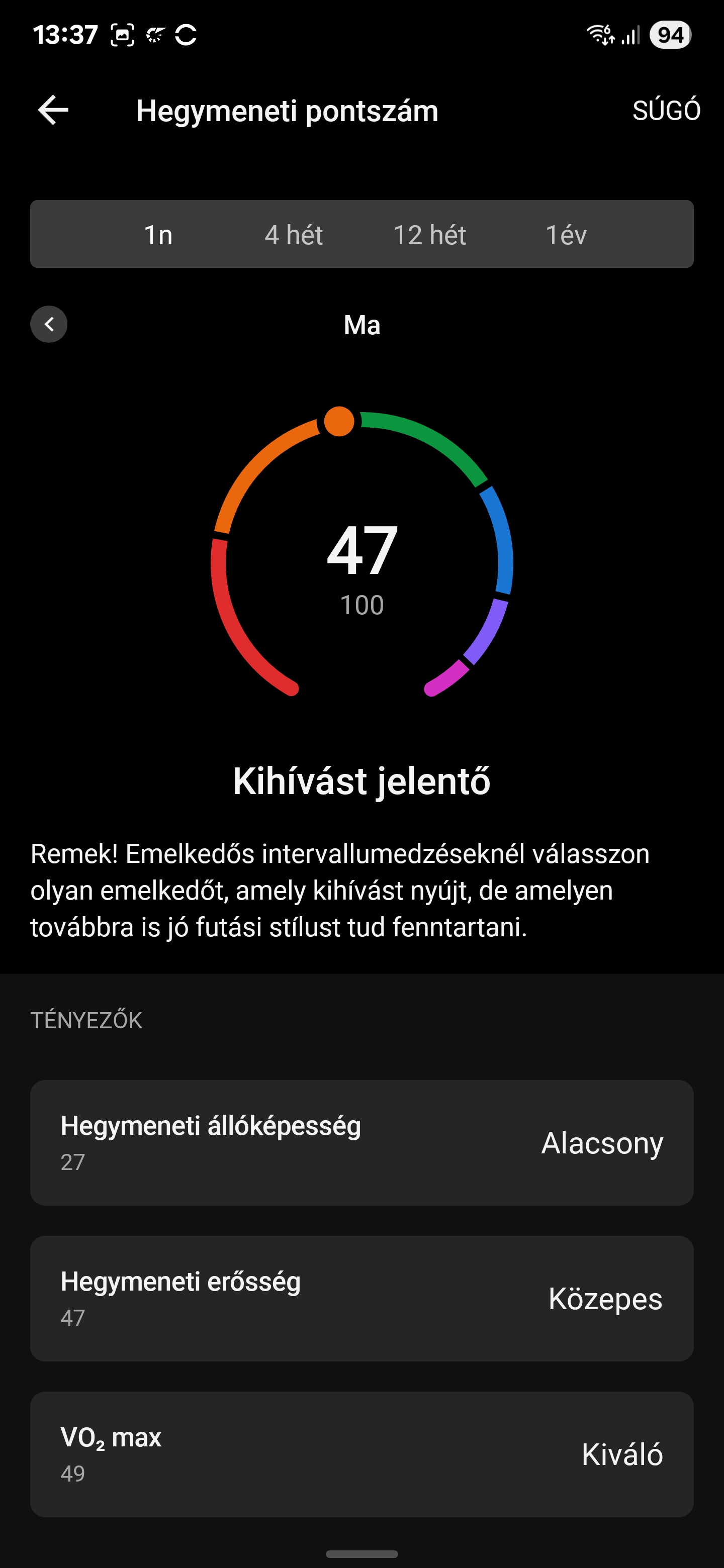Switch to the 4 hét tab
Screen dimensions: 724x1568
(294, 235)
